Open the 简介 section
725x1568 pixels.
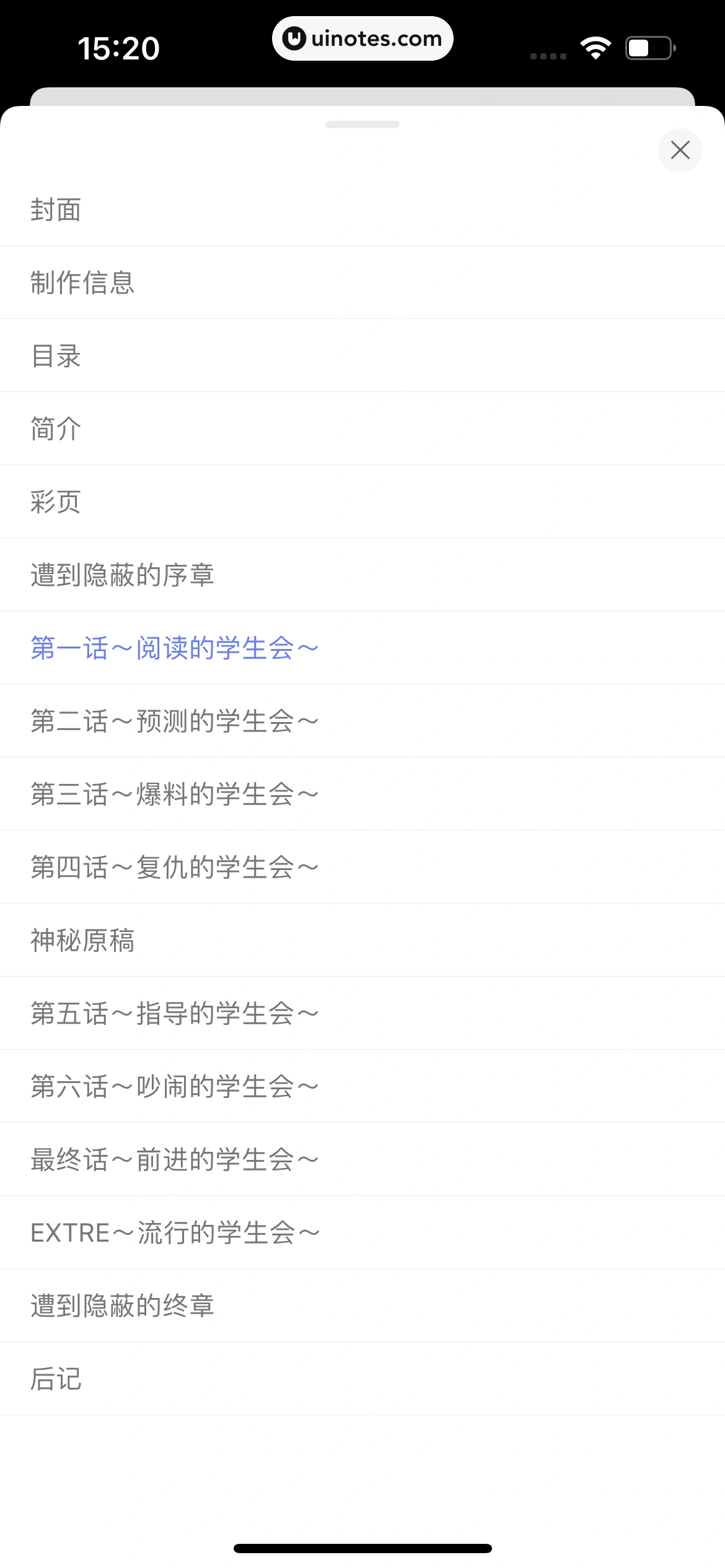[56, 429]
